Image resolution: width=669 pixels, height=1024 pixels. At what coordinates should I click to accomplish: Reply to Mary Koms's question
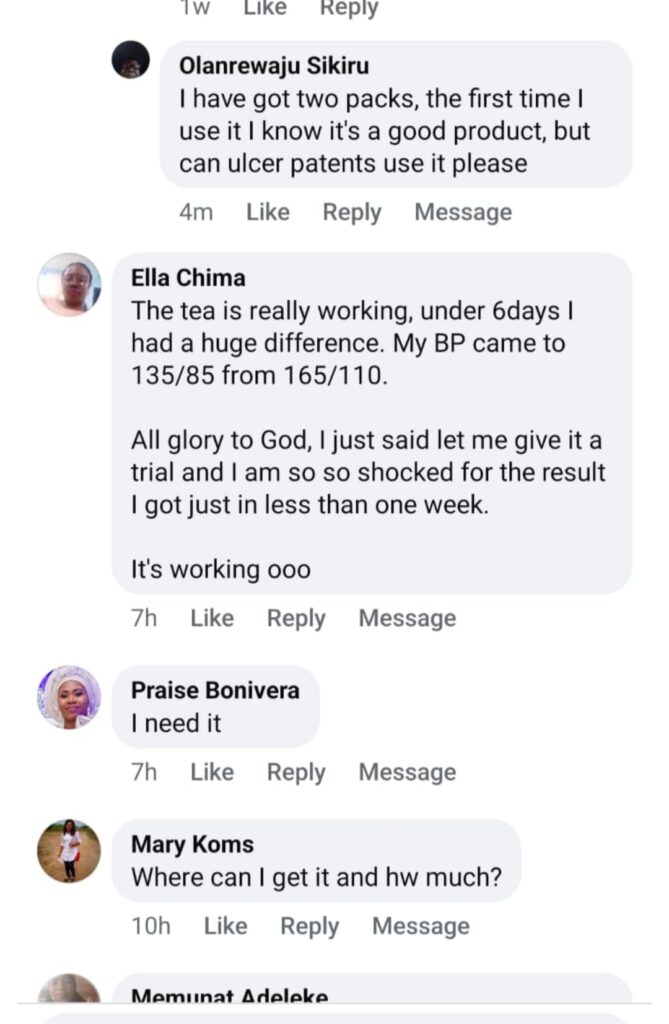310,926
